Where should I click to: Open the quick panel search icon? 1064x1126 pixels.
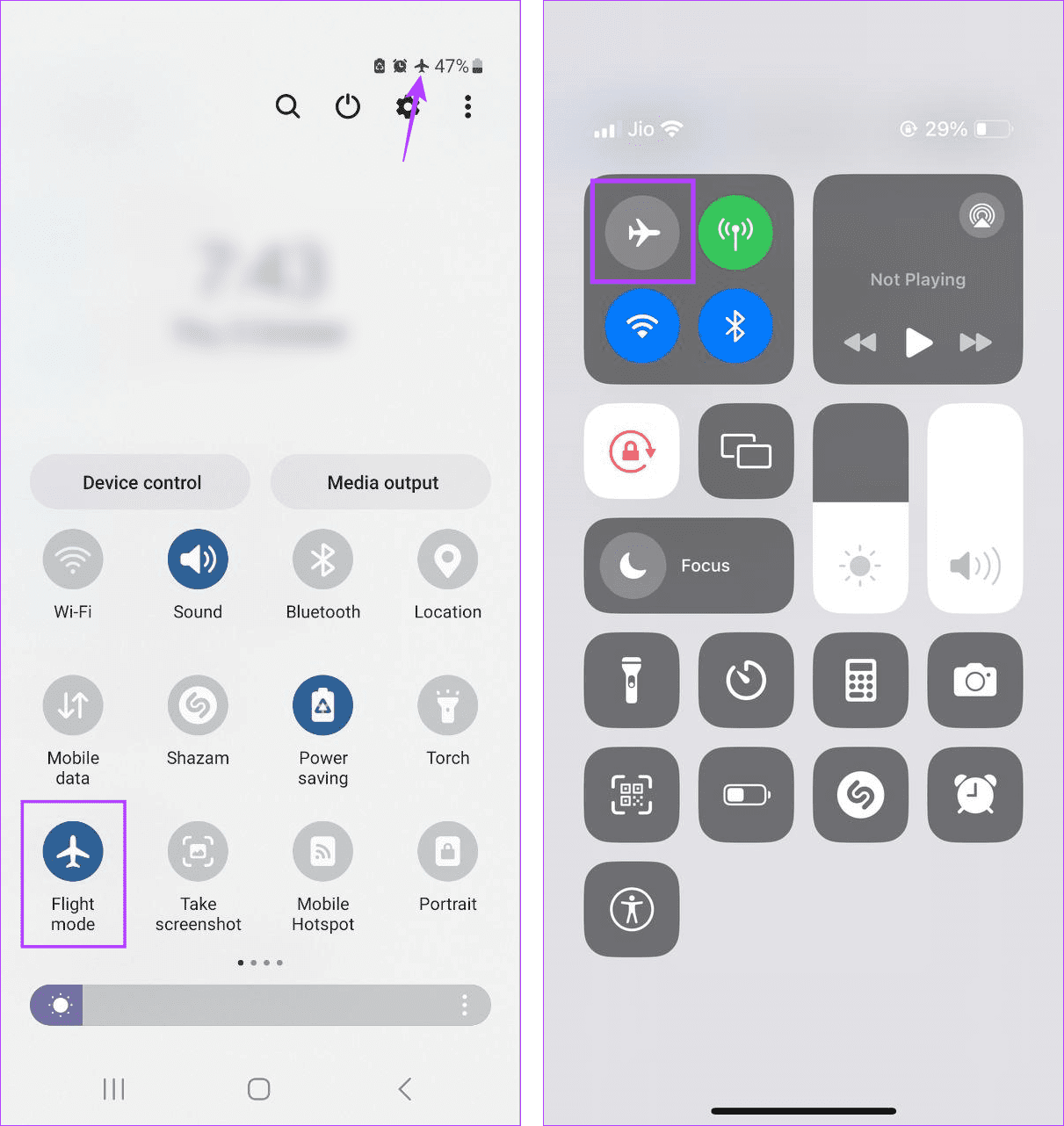pyautogui.click(x=287, y=107)
